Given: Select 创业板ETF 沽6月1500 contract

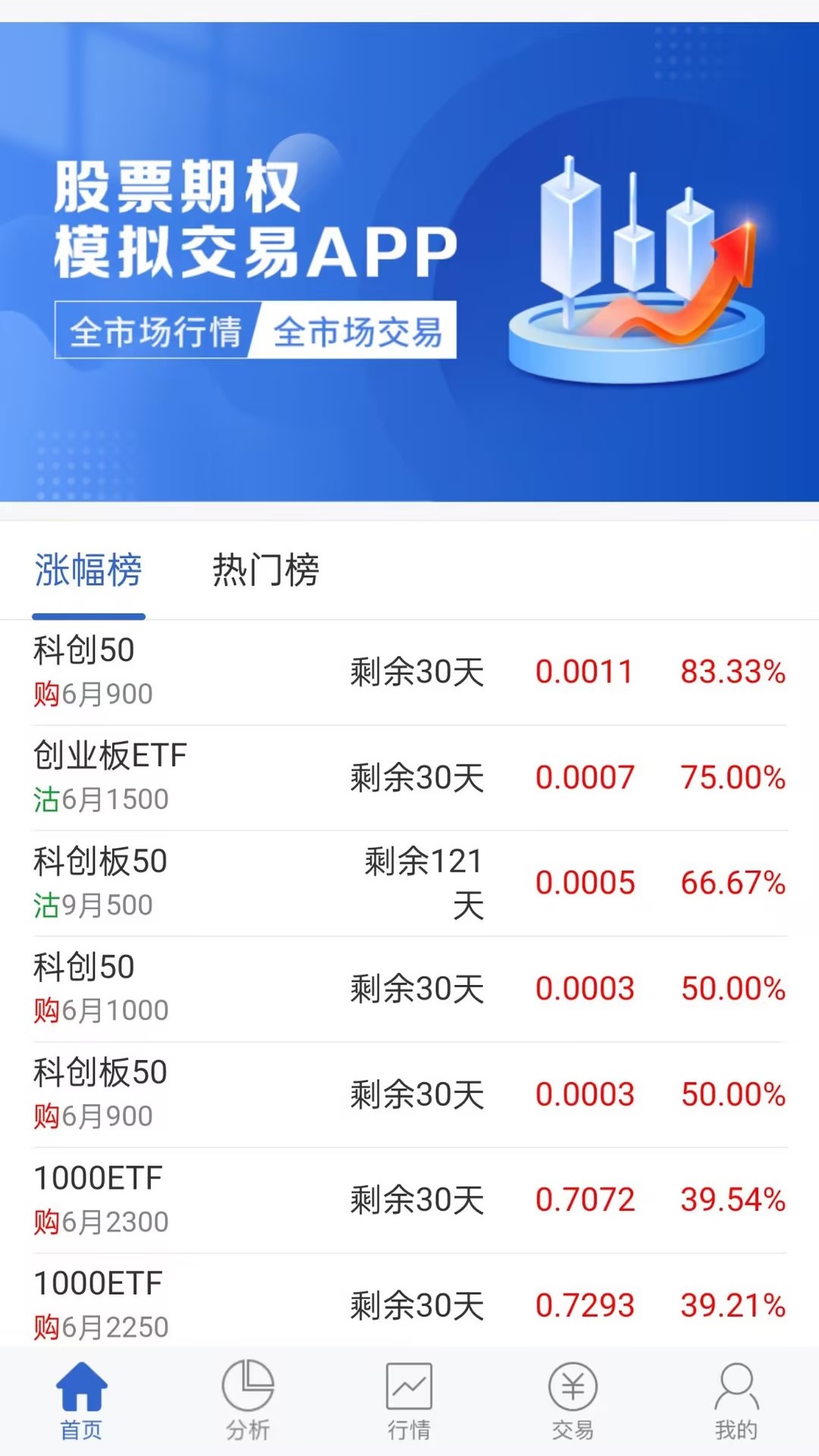Looking at the screenshot, I should pos(409,777).
